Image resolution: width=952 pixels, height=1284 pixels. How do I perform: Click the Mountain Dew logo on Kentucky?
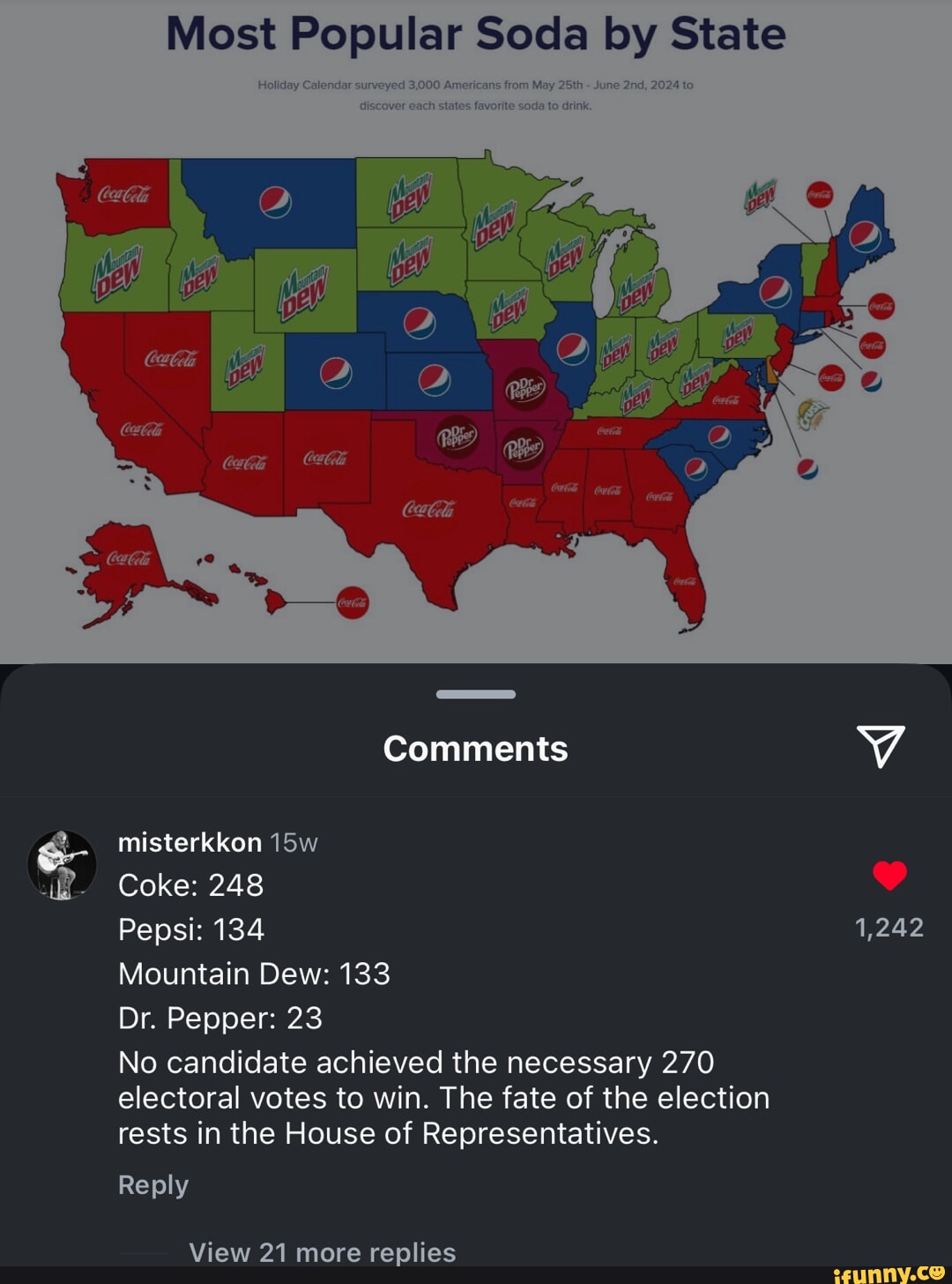point(637,394)
